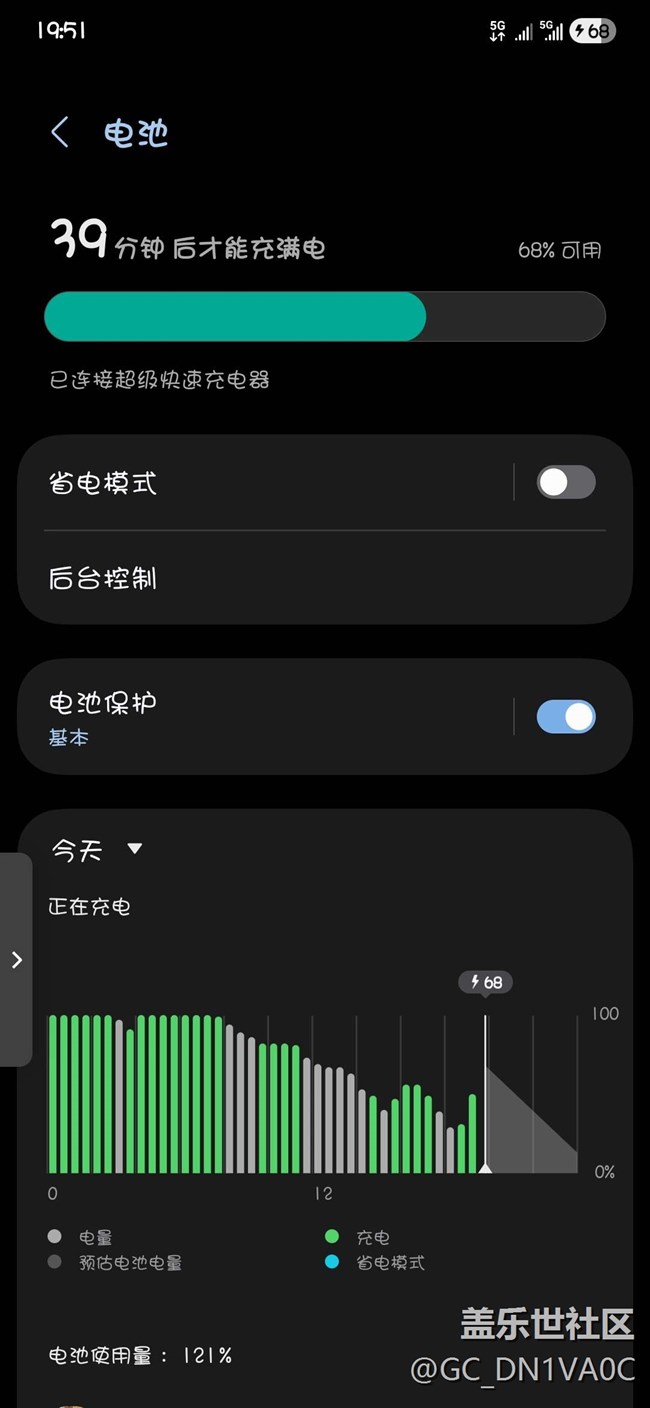Open the edge panel handle arrow
Image resolution: width=650 pixels, height=1408 pixels.
point(16,960)
